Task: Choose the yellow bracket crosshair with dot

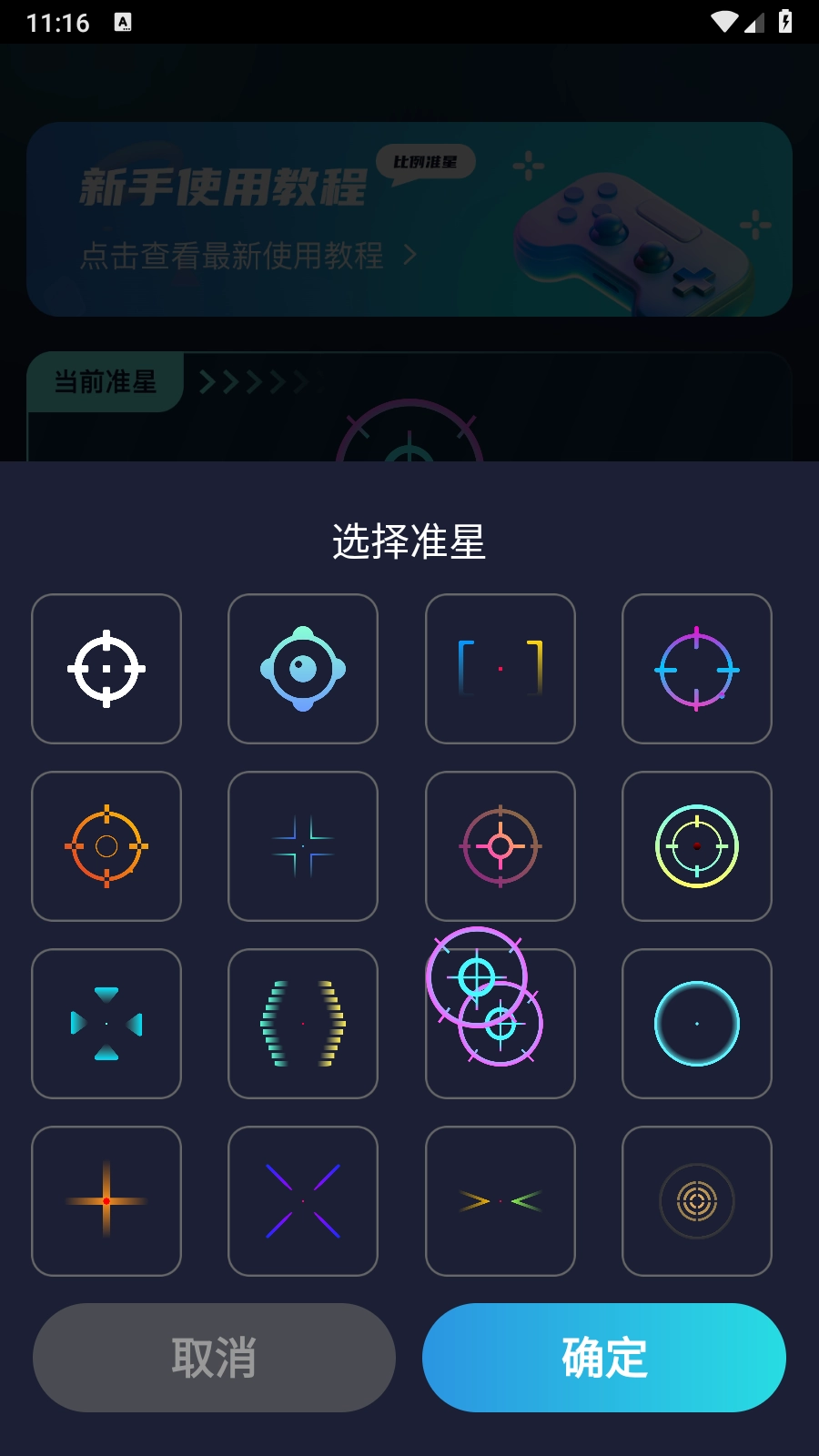Action: point(500,669)
